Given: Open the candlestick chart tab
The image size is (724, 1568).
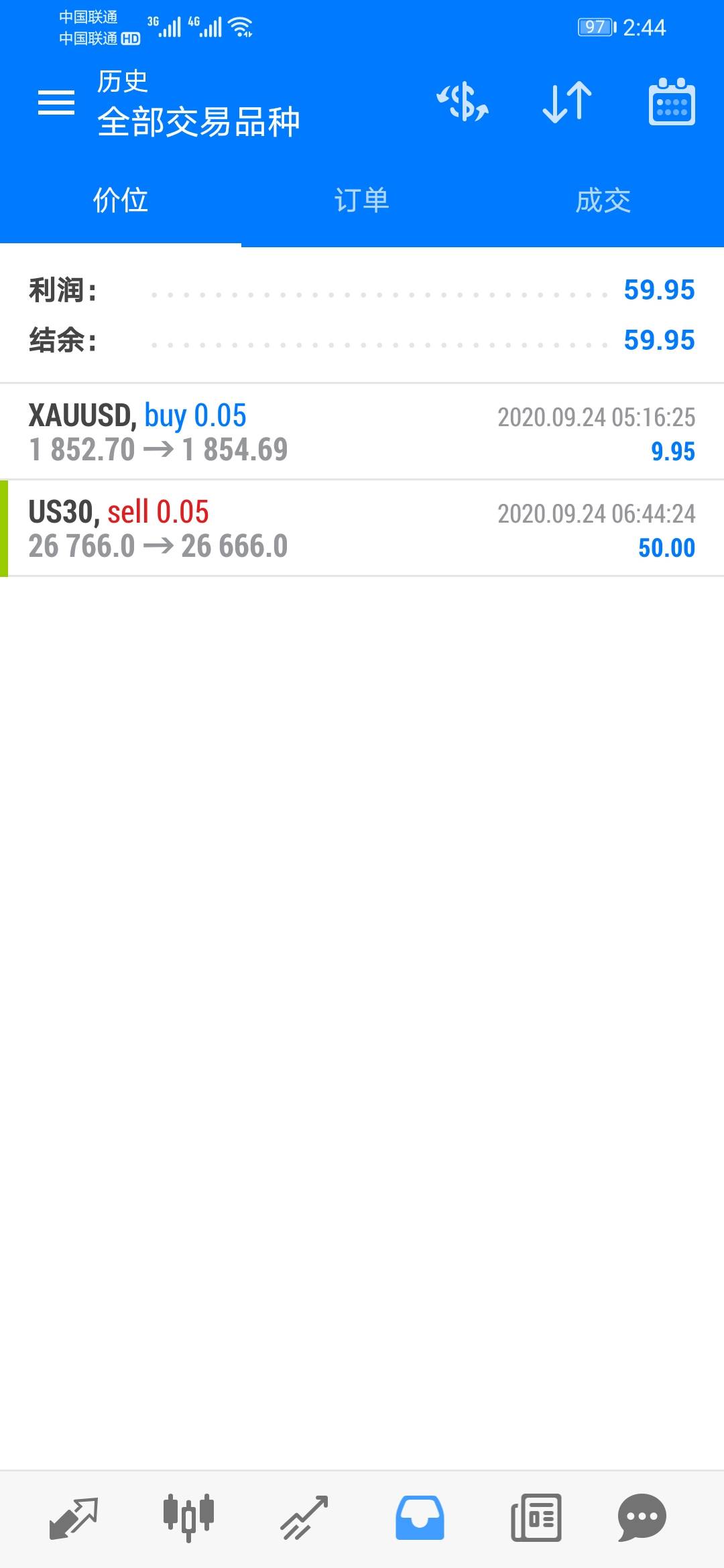Looking at the screenshot, I should [x=188, y=1518].
